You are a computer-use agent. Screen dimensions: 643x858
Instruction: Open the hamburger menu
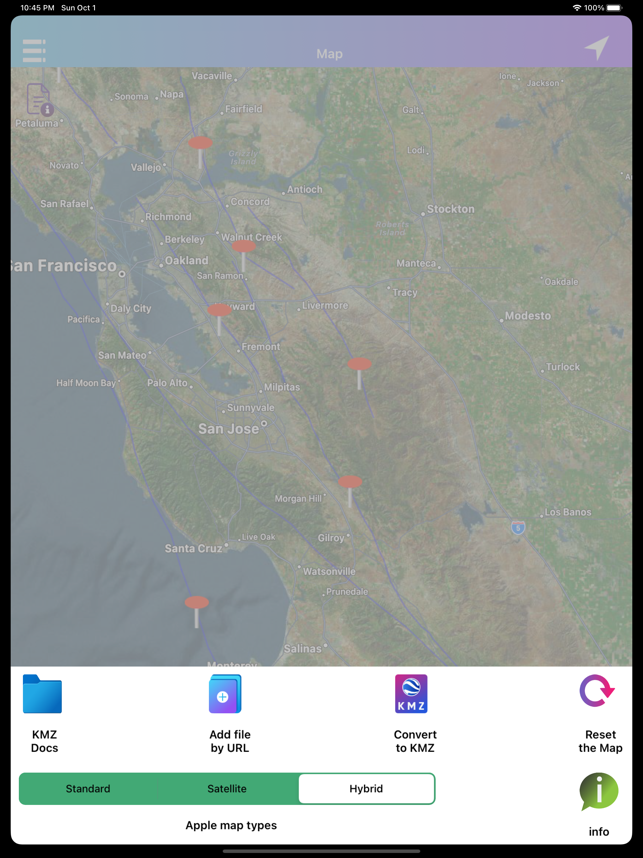(x=34, y=50)
